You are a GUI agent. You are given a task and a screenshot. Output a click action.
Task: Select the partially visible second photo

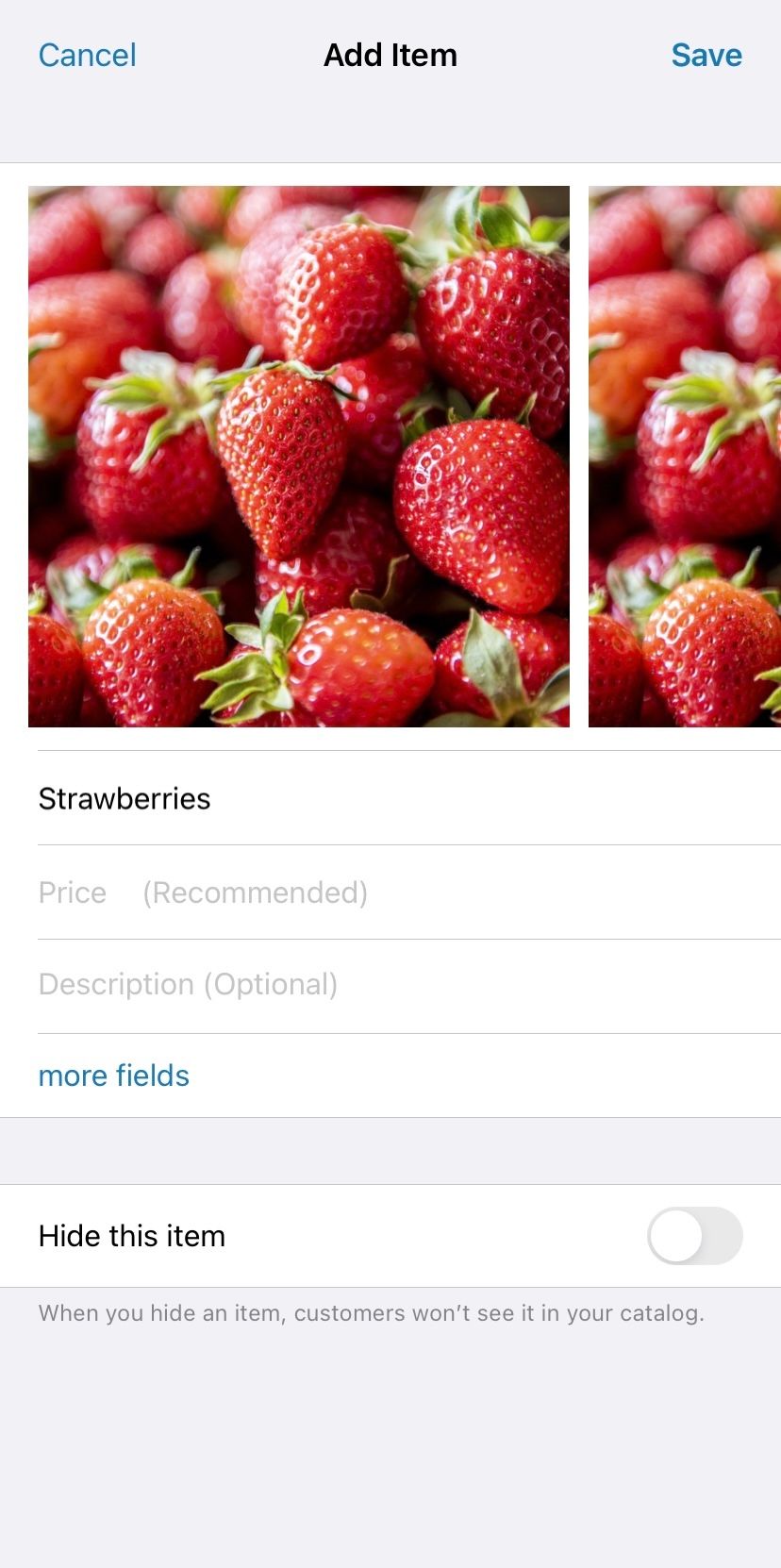click(x=685, y=457)
